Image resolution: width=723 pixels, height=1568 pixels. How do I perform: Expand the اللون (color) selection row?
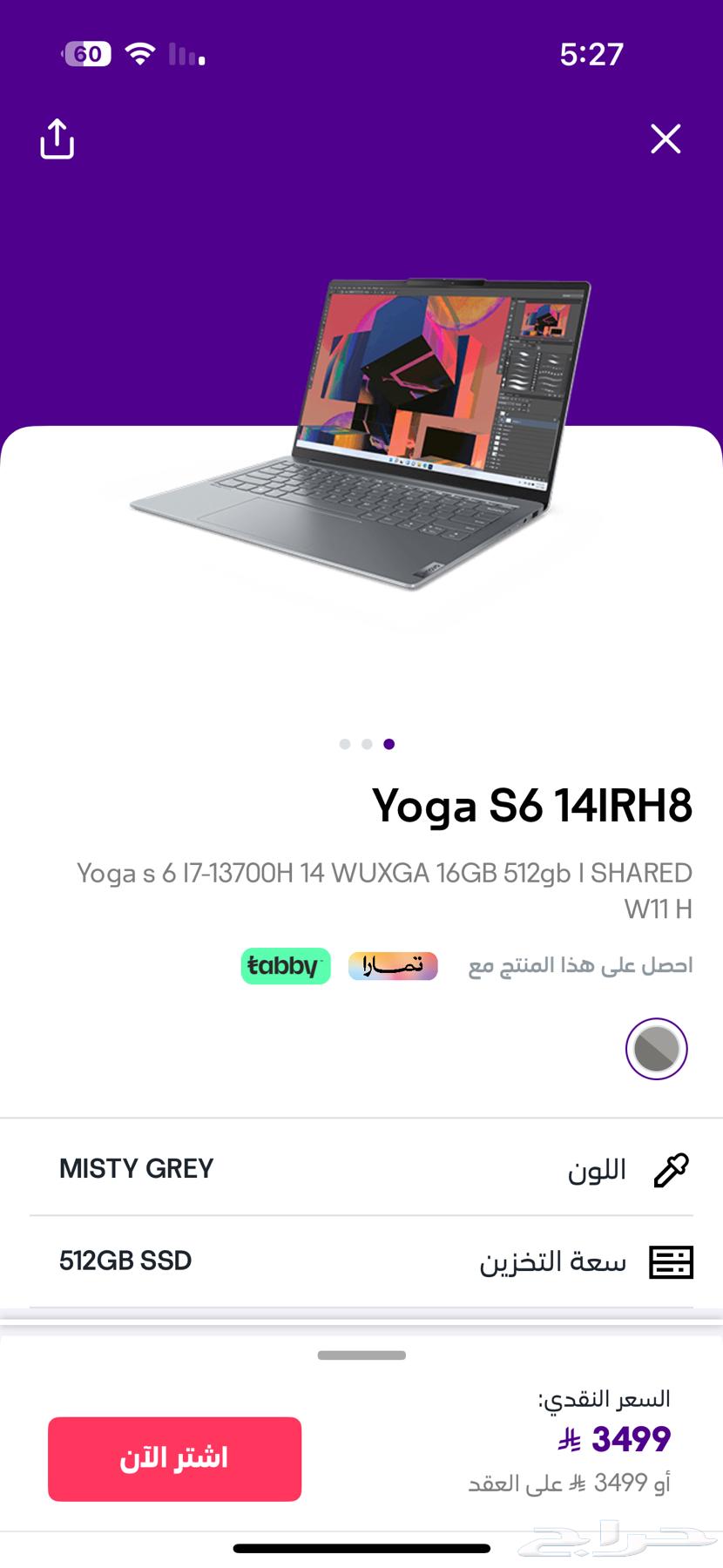pyautogui.click(x=361, y=1168)
